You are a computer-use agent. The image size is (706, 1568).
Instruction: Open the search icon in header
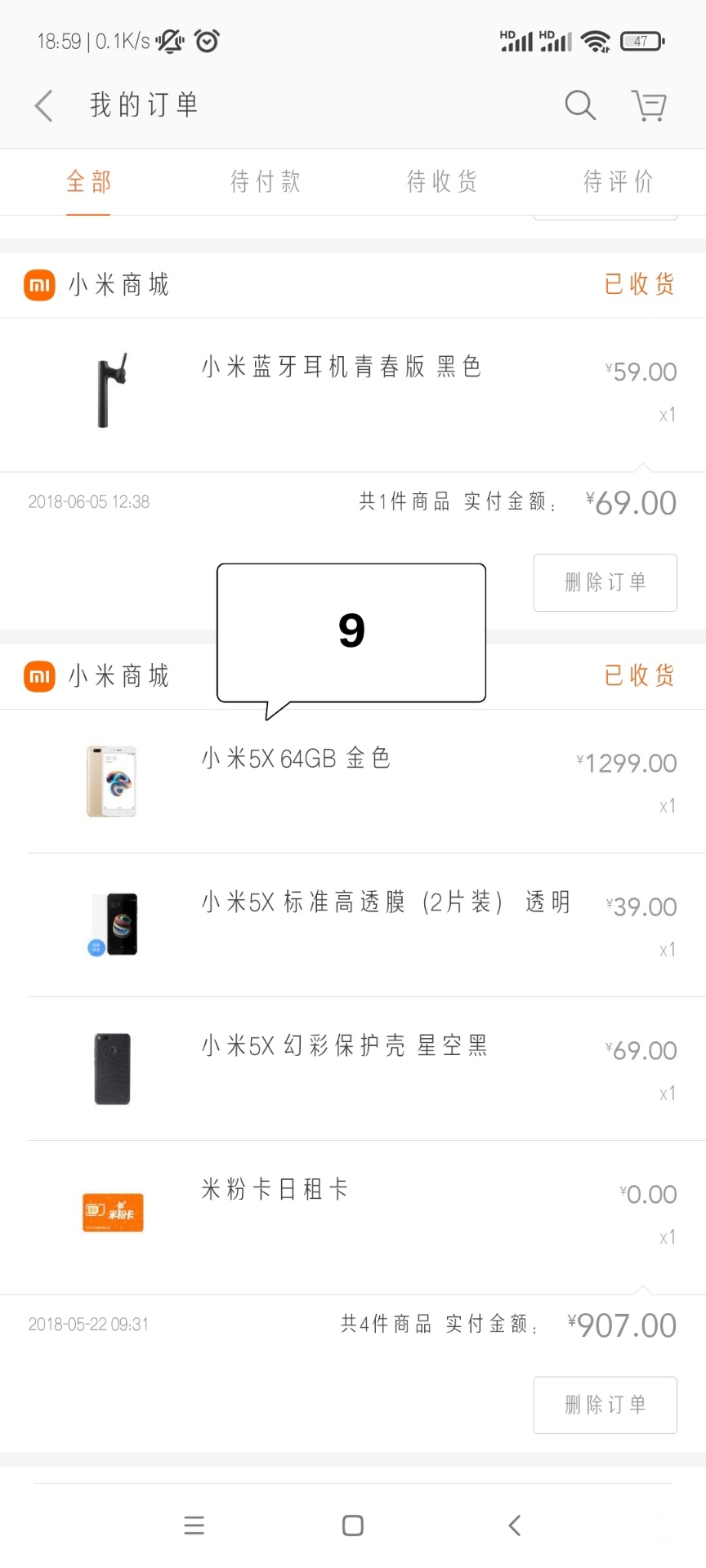pyautogui.click(x=580, y=105)
